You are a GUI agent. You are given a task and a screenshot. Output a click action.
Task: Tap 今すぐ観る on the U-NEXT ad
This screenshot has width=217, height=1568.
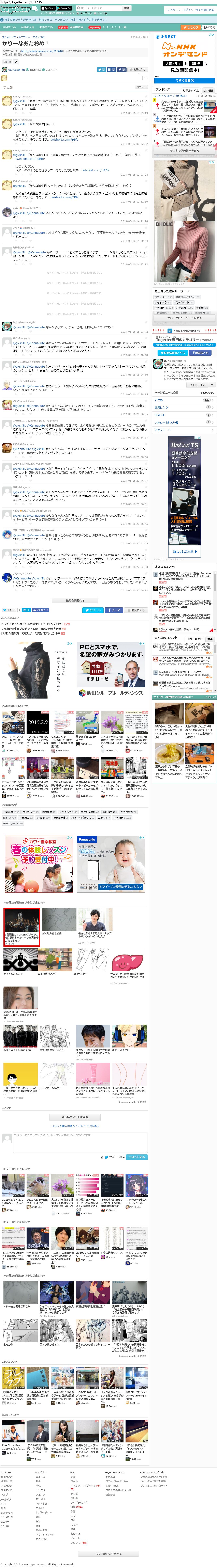pyautogui.click(x=184, y=80)
